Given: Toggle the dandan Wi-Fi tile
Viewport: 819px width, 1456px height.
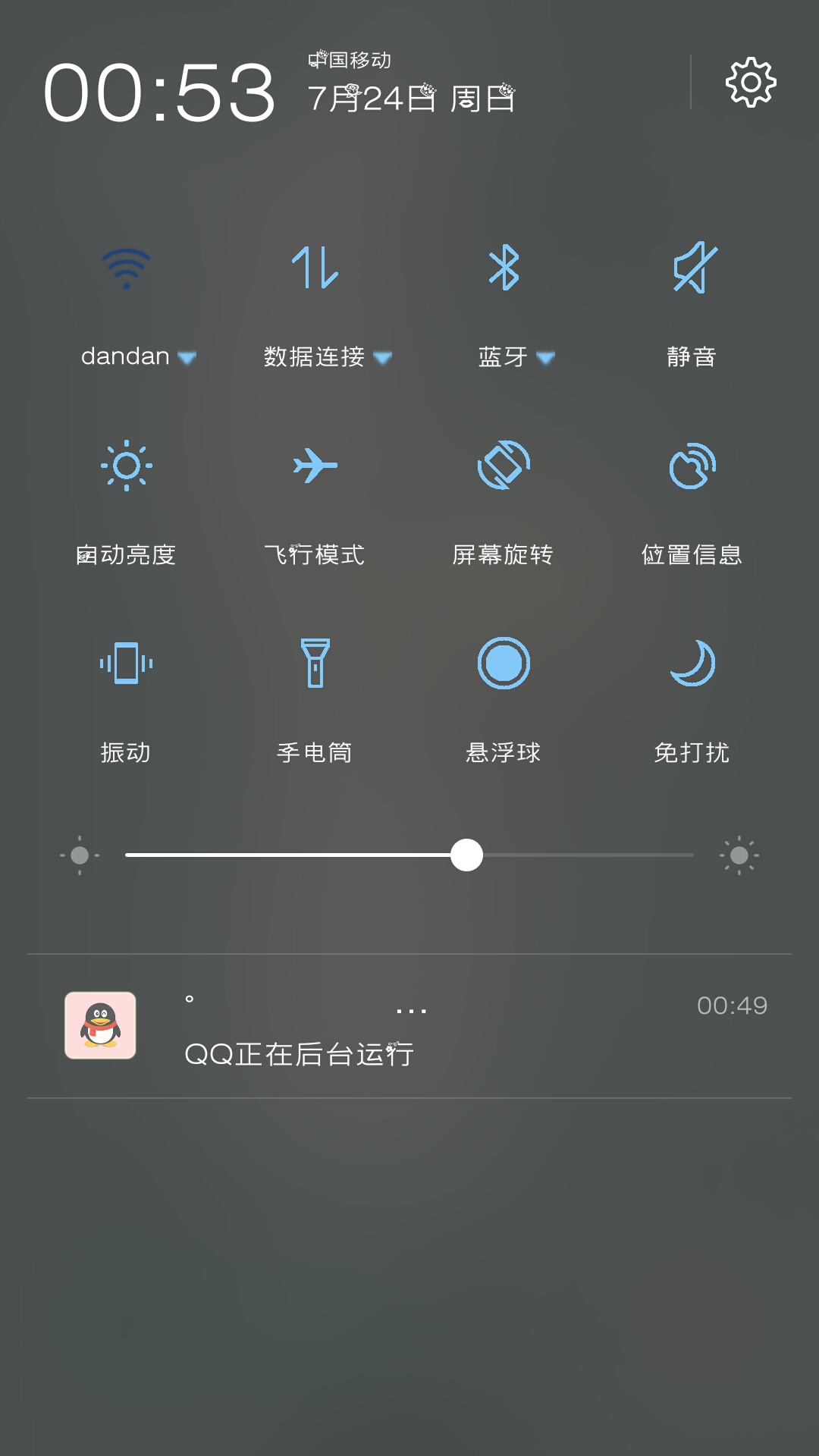Looking at the screenshot, I should pos(126,268).
